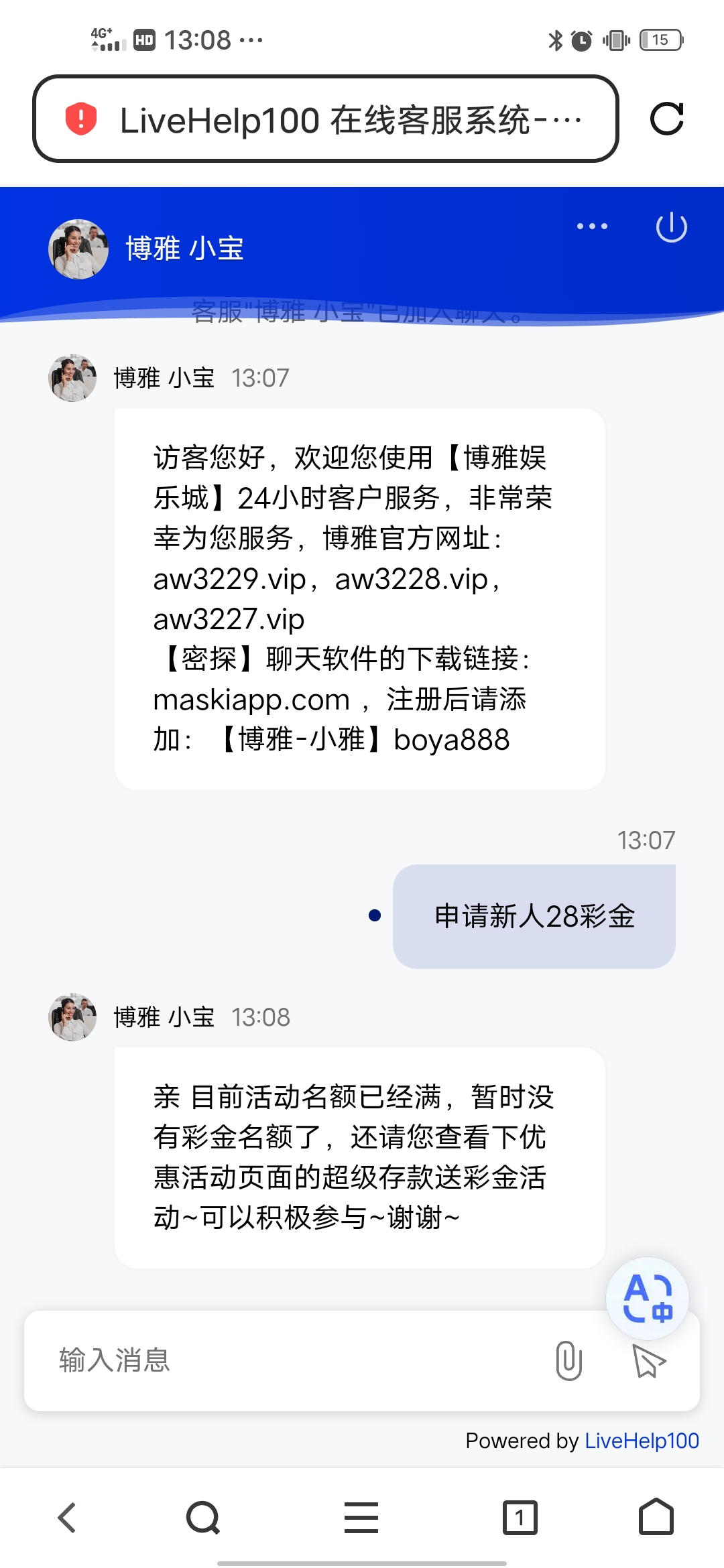
Task: Open the three-dot chat options menu
Action: 592,226
